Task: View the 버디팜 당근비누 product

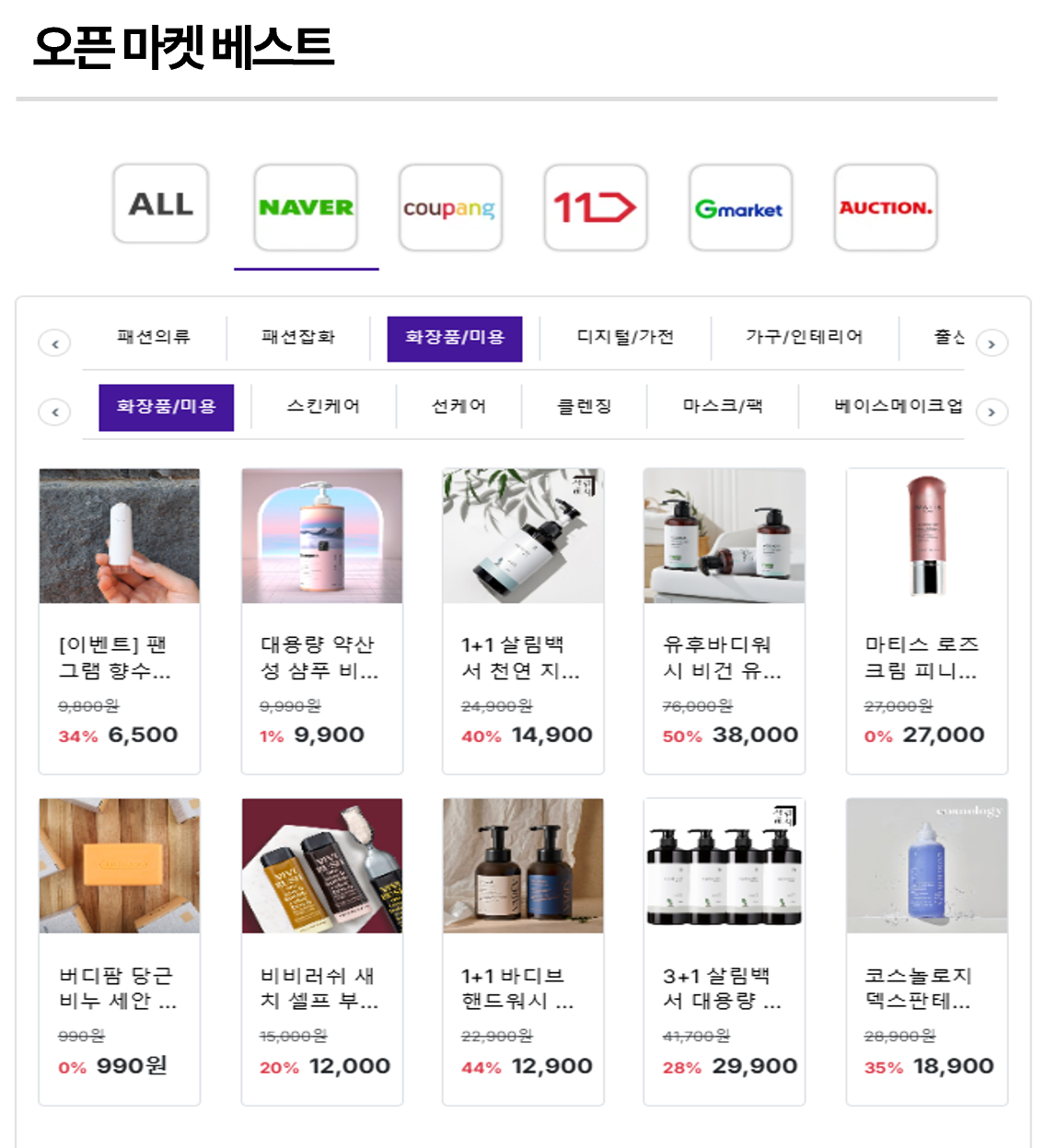Action: pos(120,951)
